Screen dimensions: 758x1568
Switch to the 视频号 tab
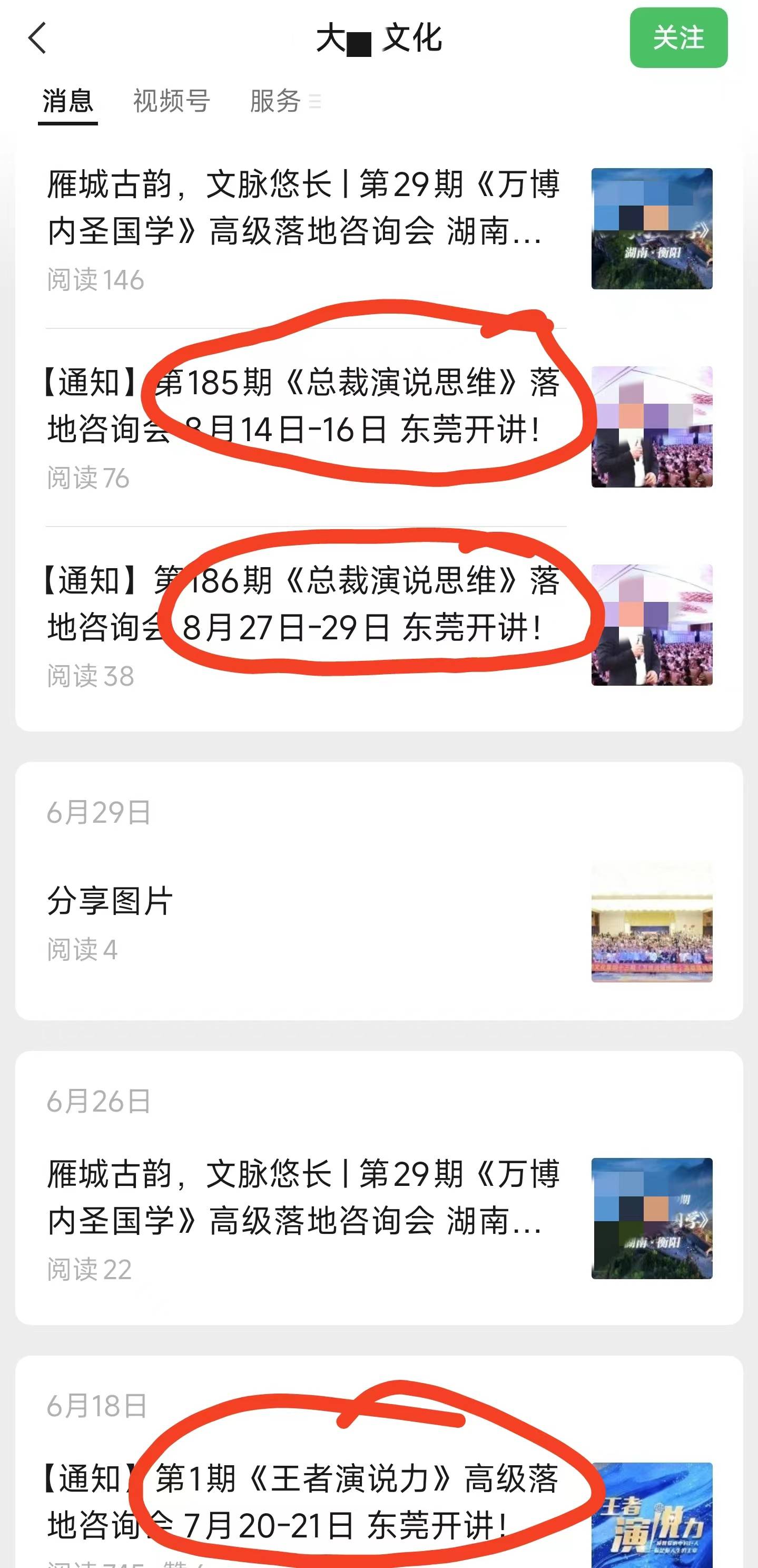pos(169,101)
